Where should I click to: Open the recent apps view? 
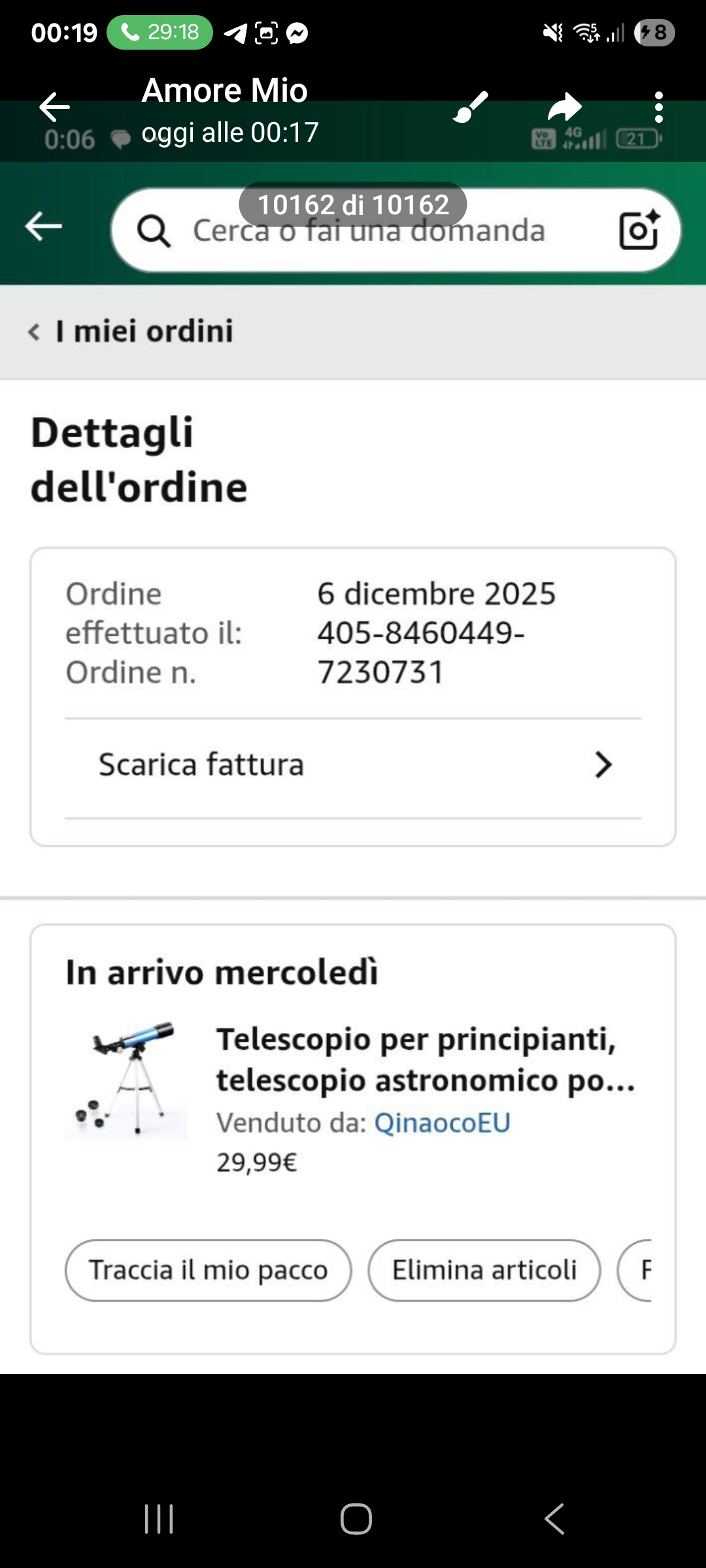[159, 1518]
